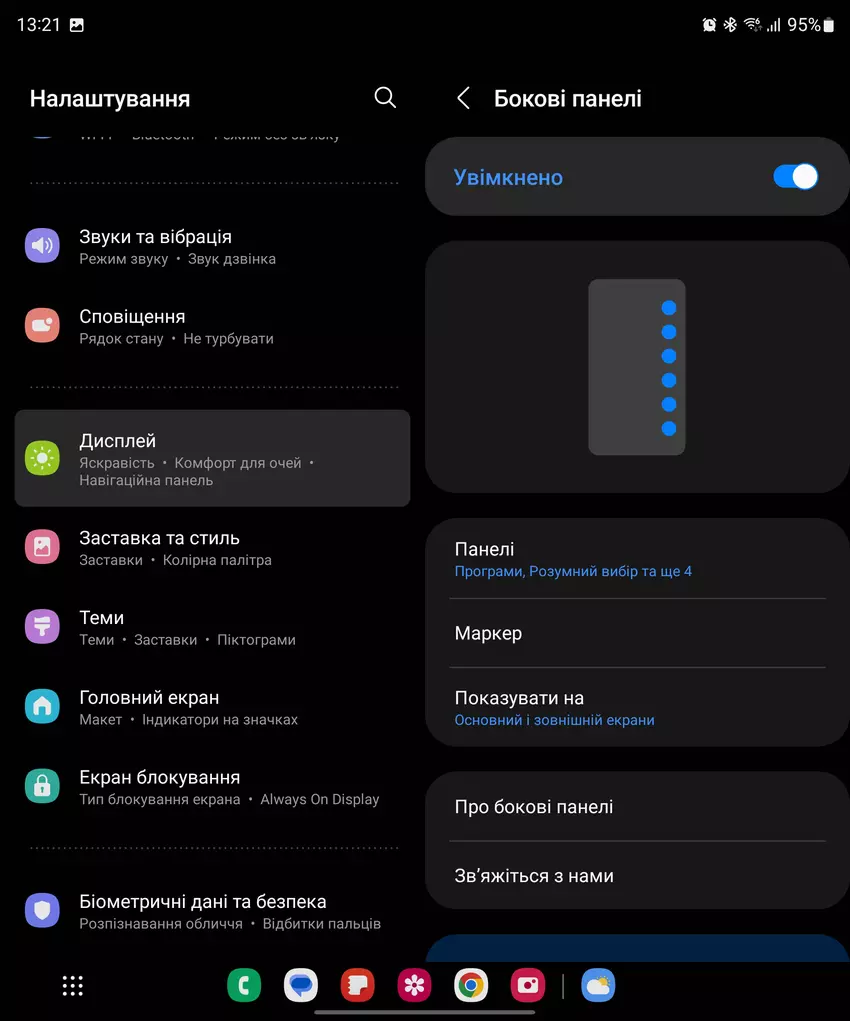Select Зв'яжіться з нами

[x=637, y=876]
